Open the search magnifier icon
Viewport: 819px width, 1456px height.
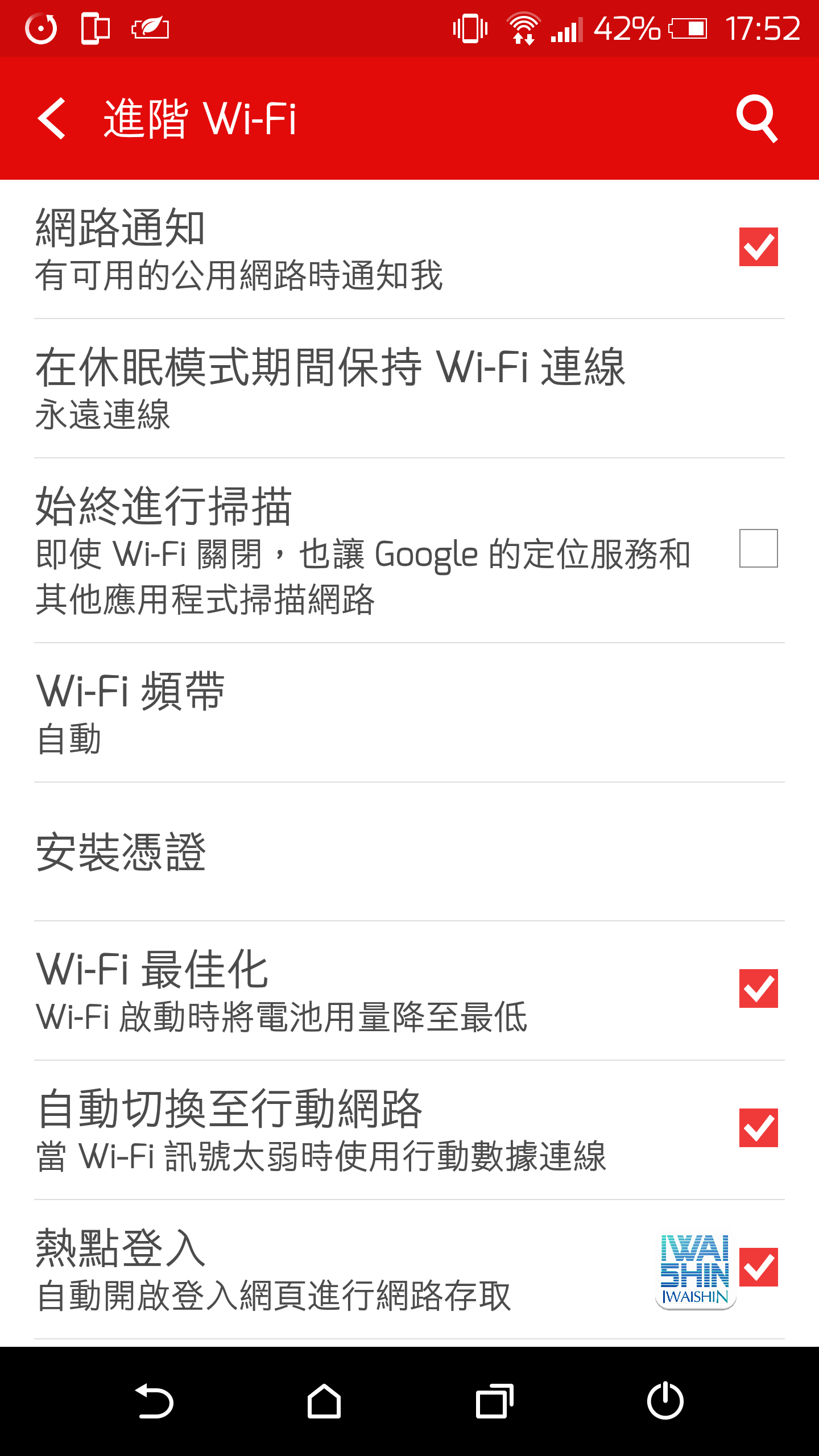757,118
